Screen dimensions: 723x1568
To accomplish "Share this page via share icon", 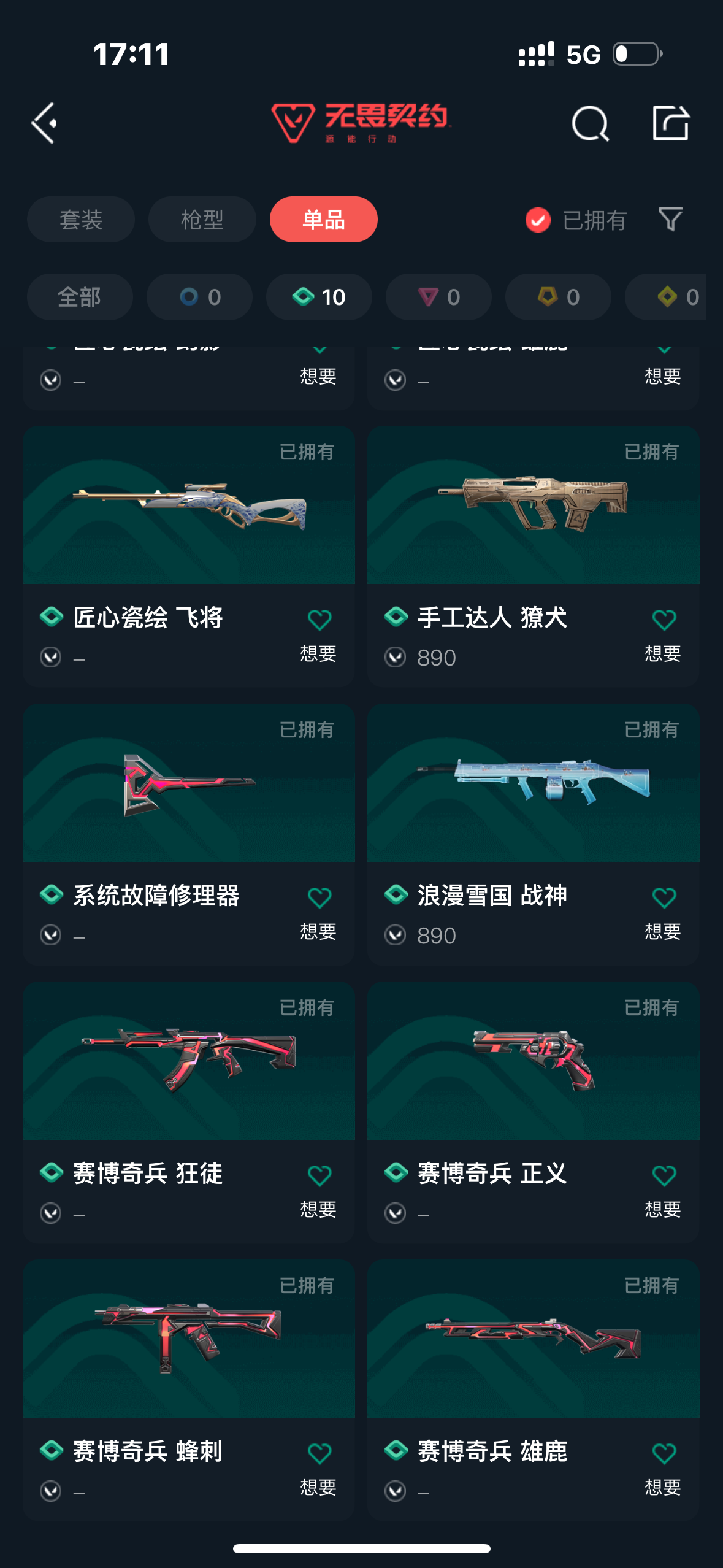I will pyautogui.click(x=670, y=123).
